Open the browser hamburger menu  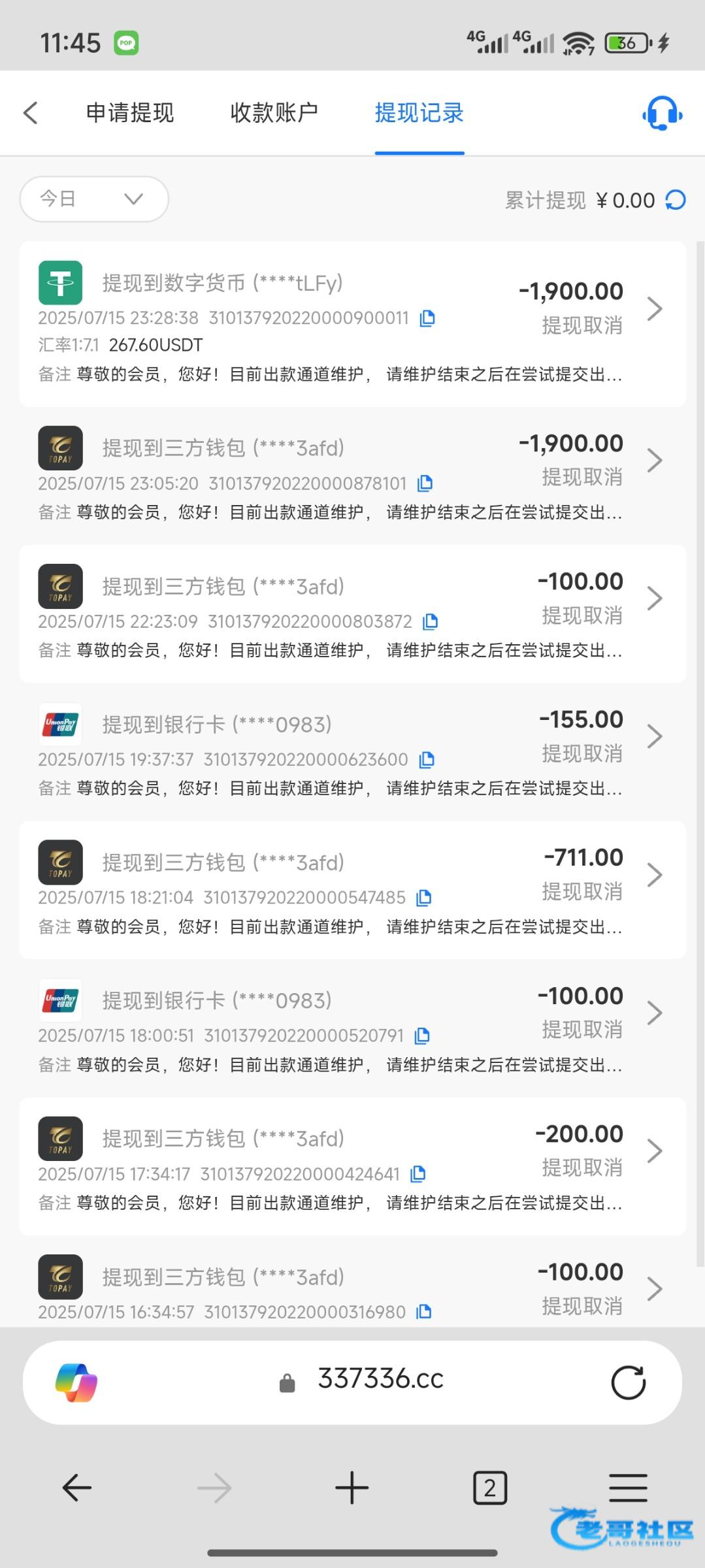click(628, 1488)
